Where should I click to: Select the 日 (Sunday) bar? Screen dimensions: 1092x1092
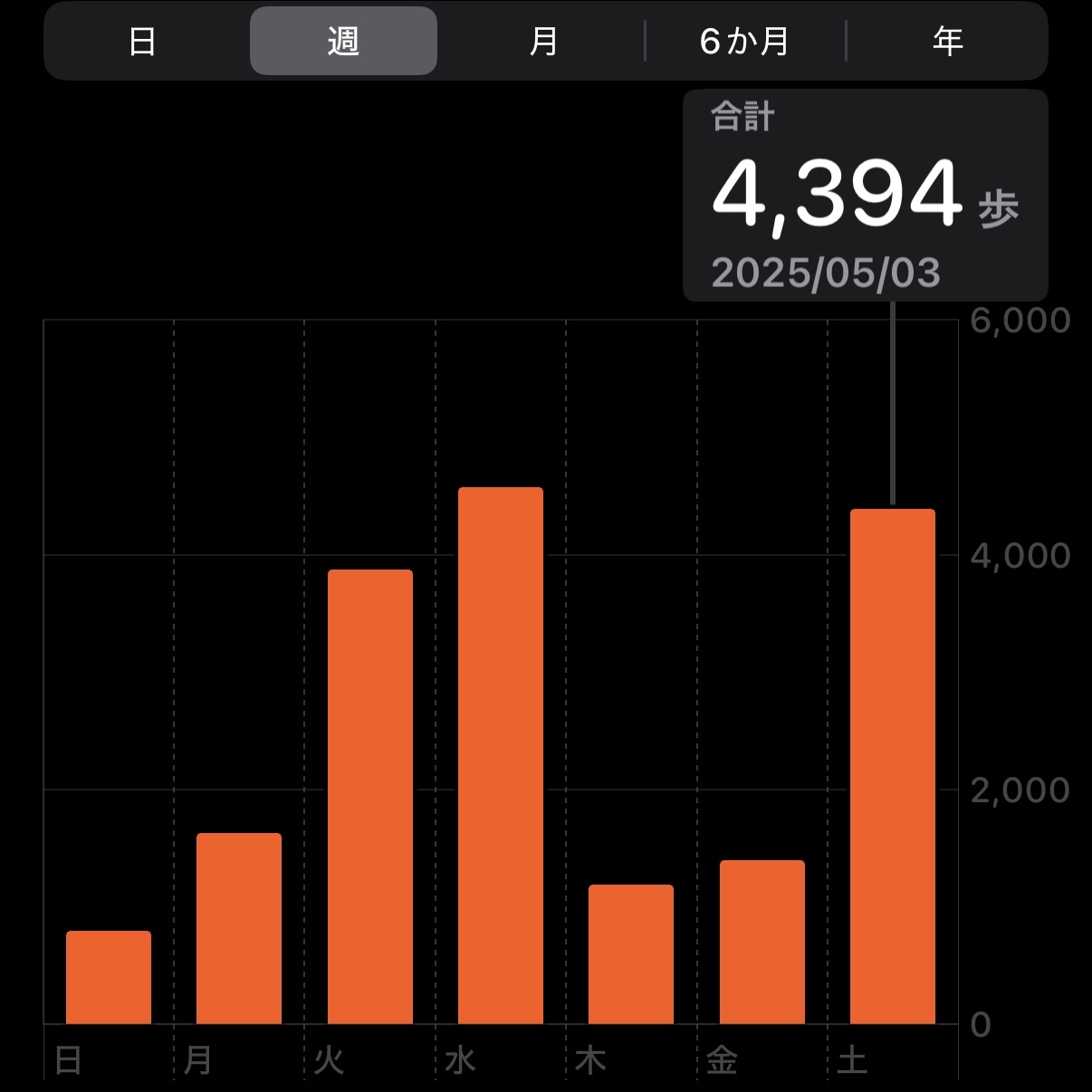(109, 977)
